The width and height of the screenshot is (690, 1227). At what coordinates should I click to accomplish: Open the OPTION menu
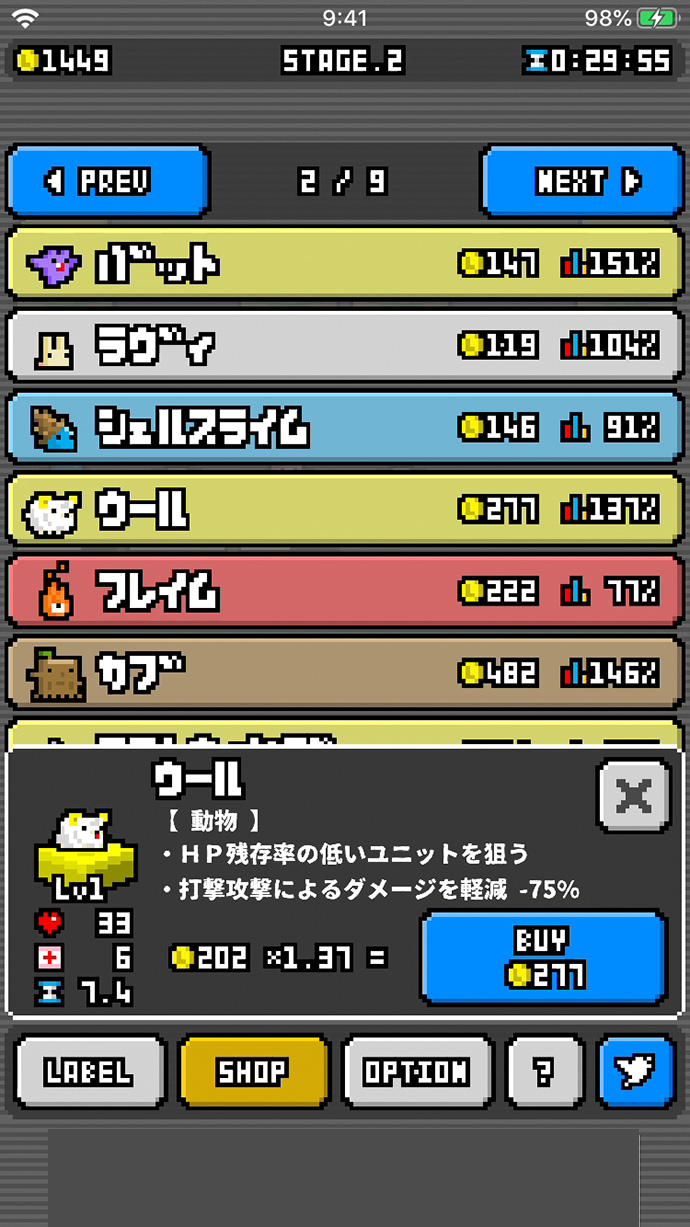point(417,1073)
